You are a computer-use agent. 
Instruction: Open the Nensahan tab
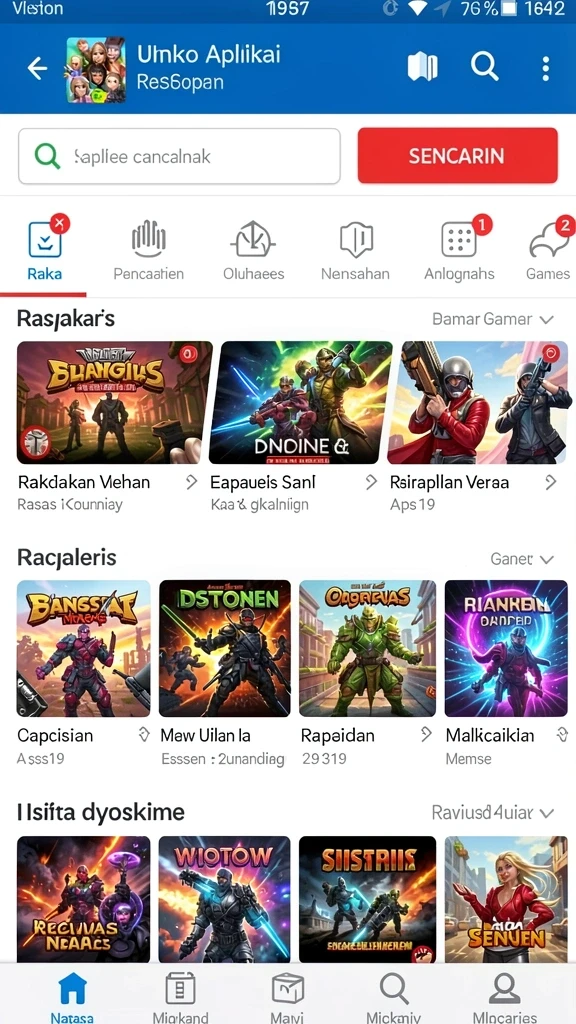pyautogui.click(x=355, y=251)
